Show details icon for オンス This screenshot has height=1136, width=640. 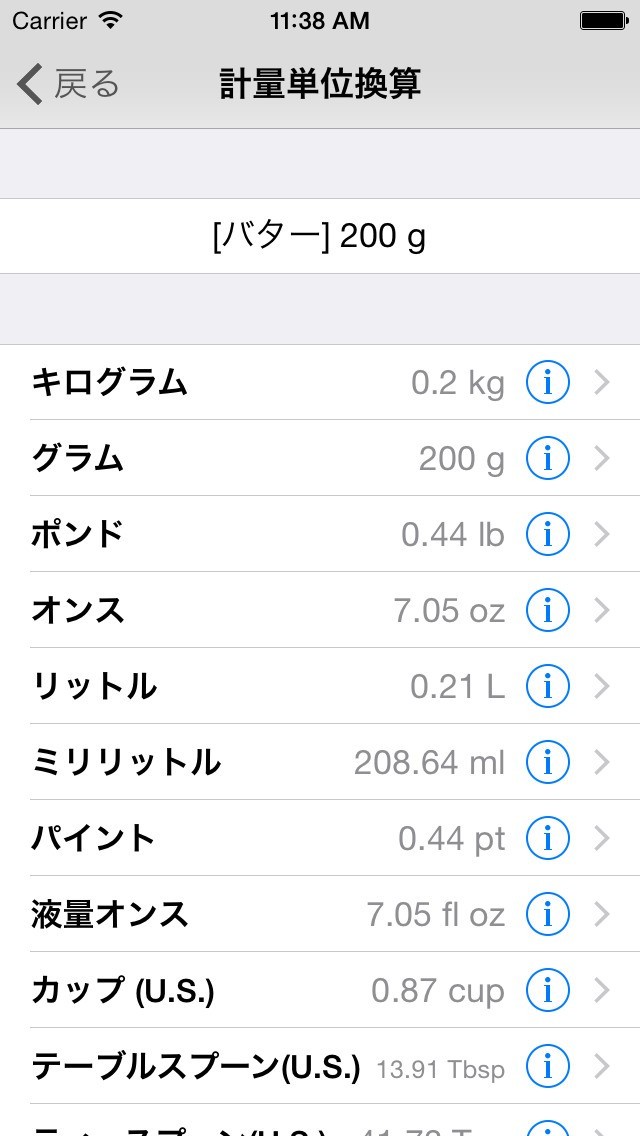pyautogui.click(x=547, y=610)
